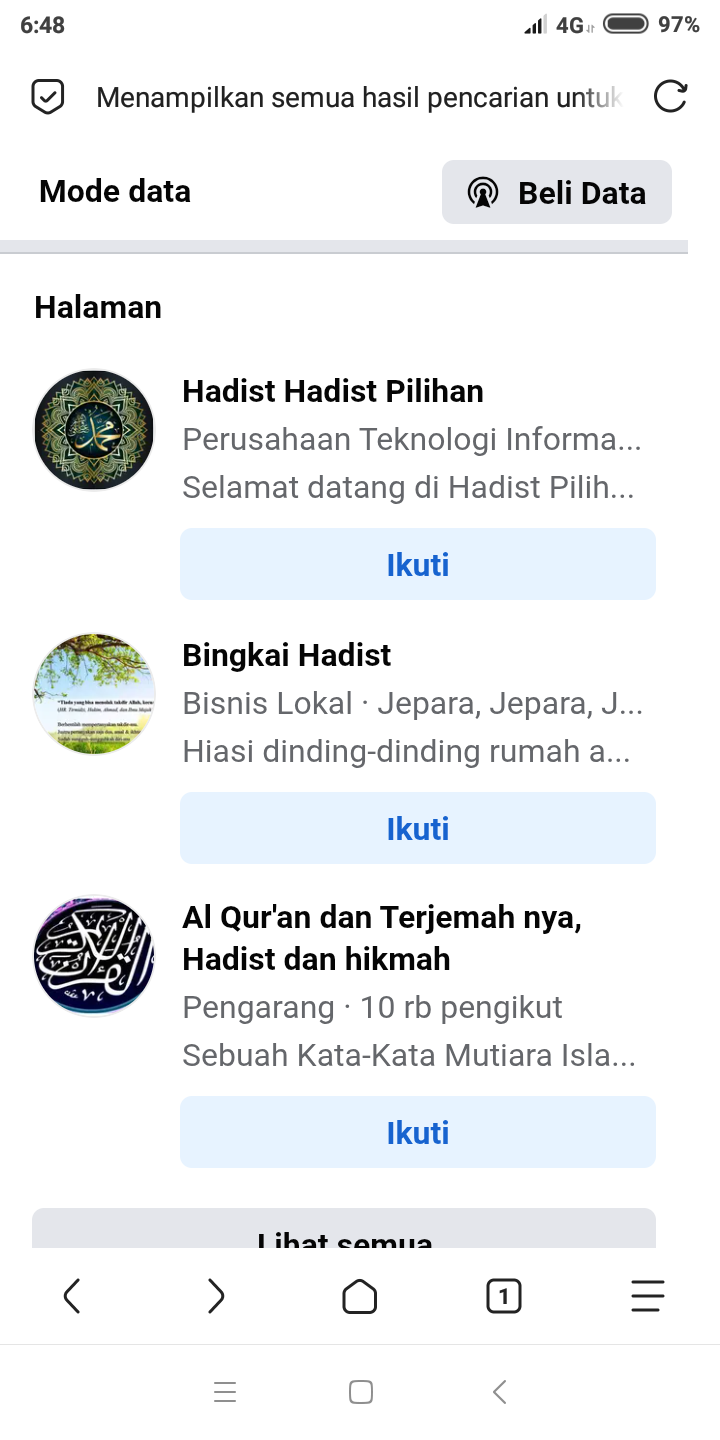Screen dimensions: 720x1440
Task: Open the address bar to edit the URL
Action: click(x=360, y=98)
